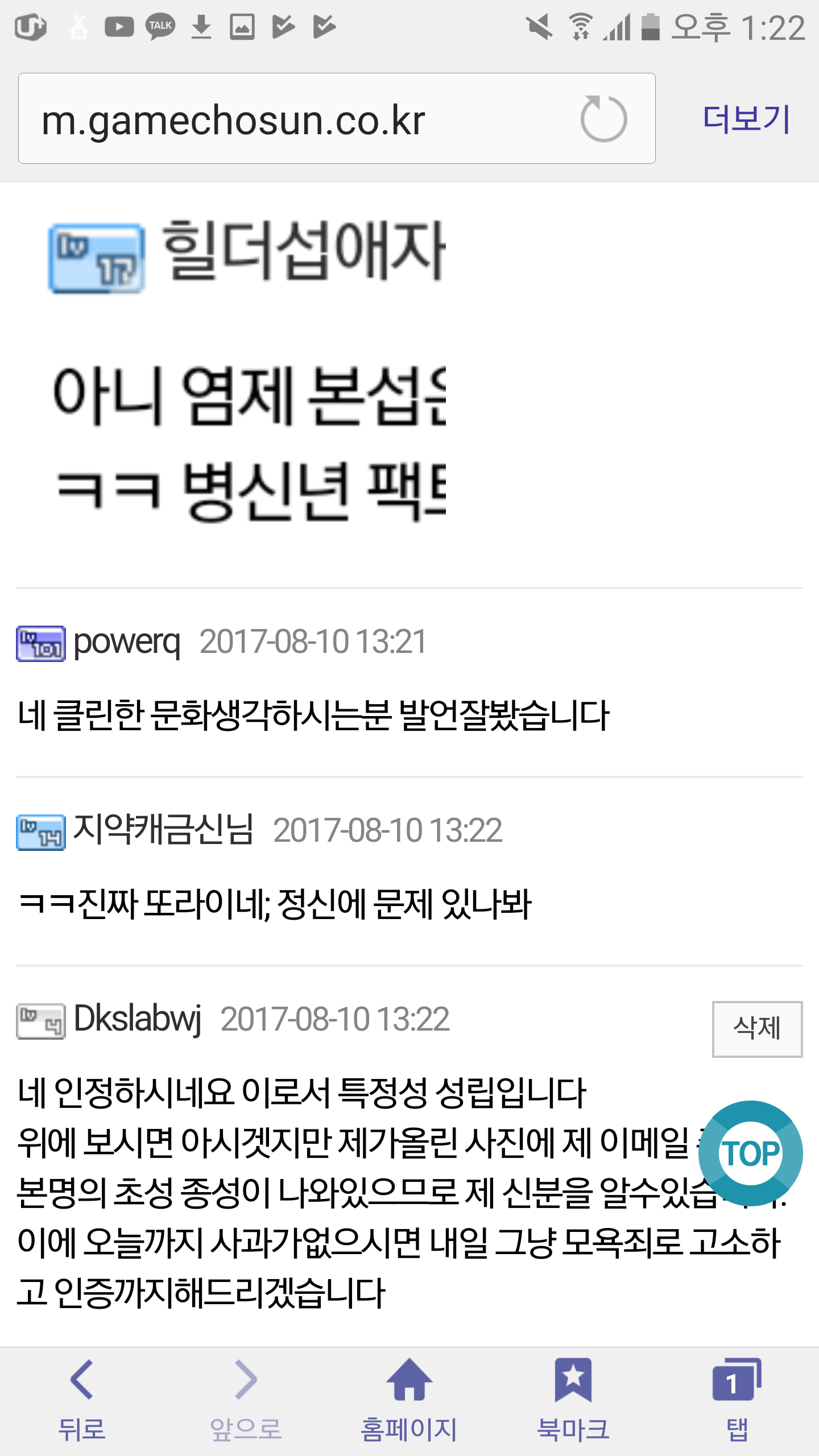The height and width of the screenshot is (1456, 819).
Task: Reload the page with refresh icon
Action: click(603, 119)
